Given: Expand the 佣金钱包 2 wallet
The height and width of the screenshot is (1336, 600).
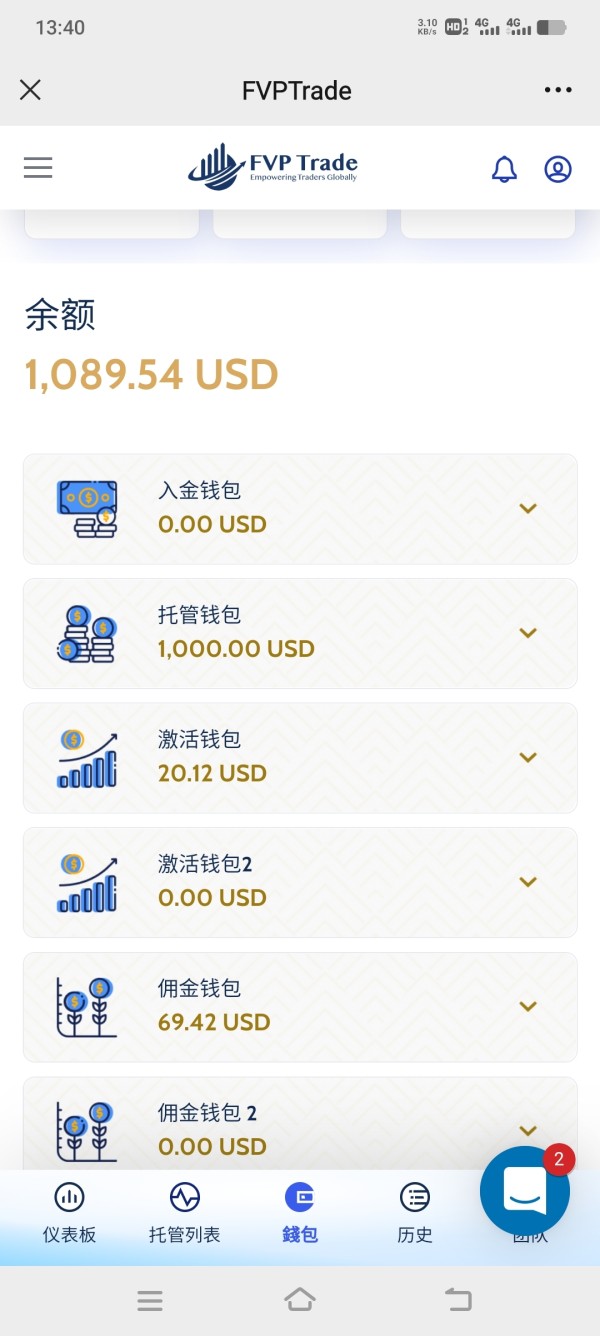Looking at the screenshot, I should (528, 1130).
